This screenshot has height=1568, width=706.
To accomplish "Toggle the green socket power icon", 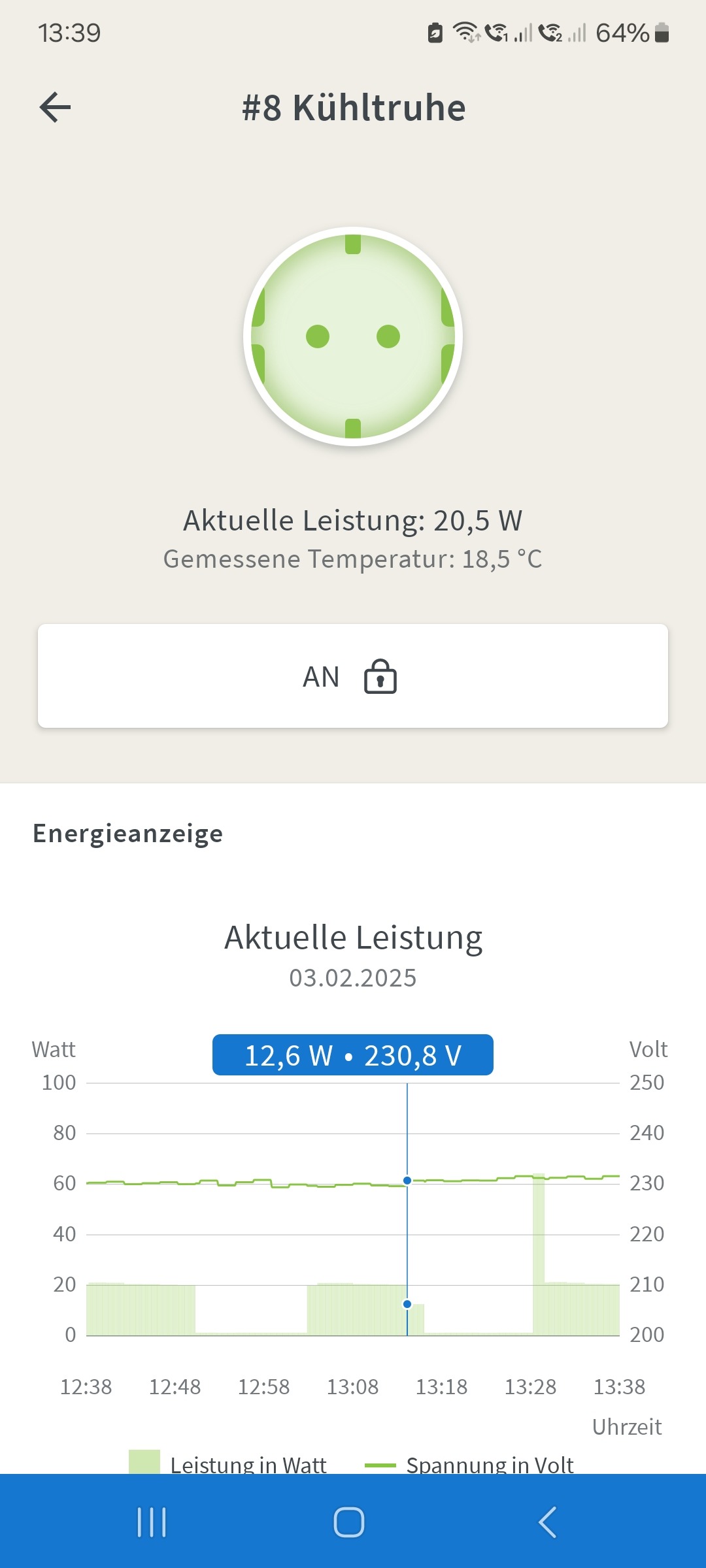I will pyautogui.click(x=353, y=336).
